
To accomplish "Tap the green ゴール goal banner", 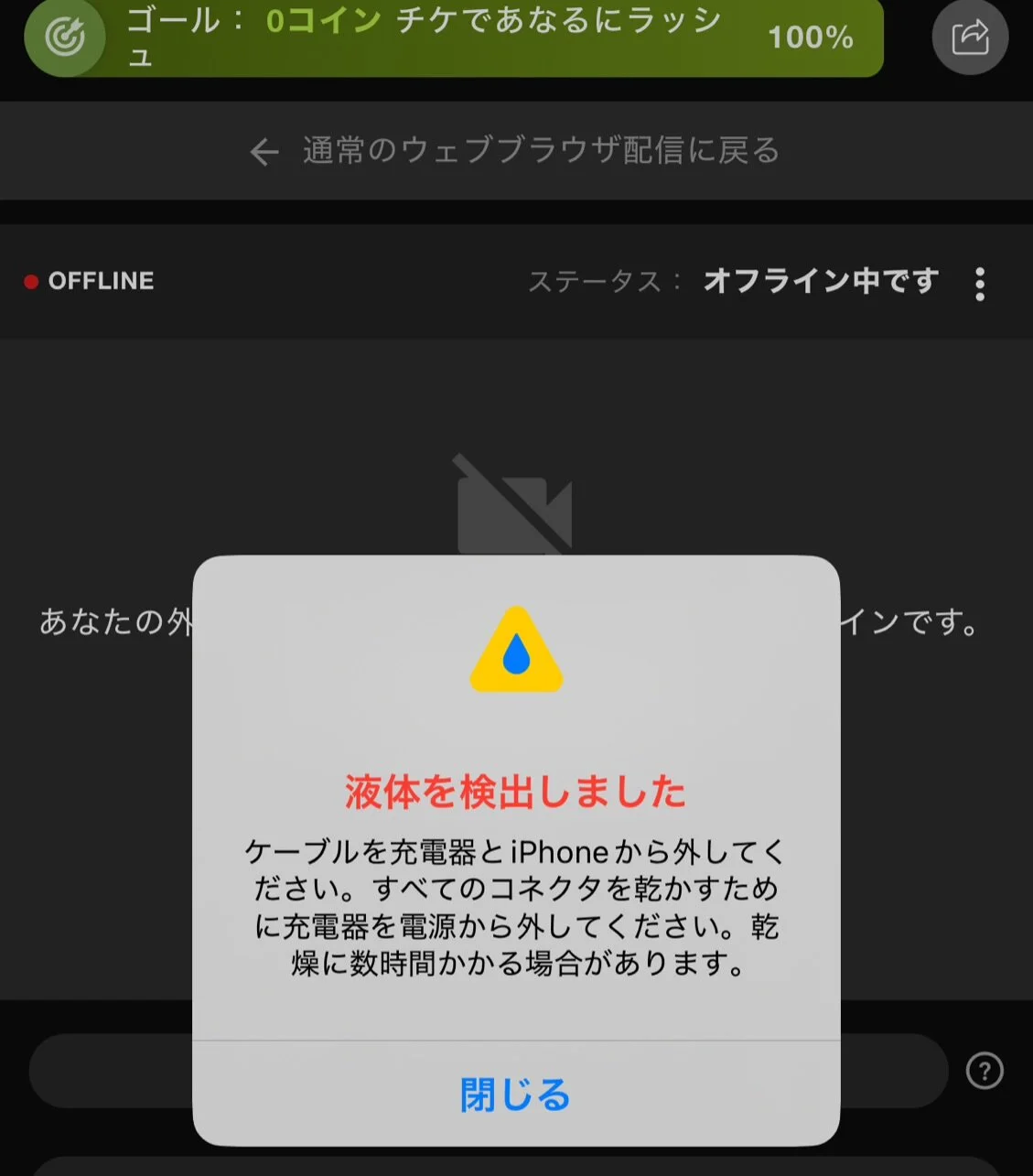I will click(x=454, y=38).
